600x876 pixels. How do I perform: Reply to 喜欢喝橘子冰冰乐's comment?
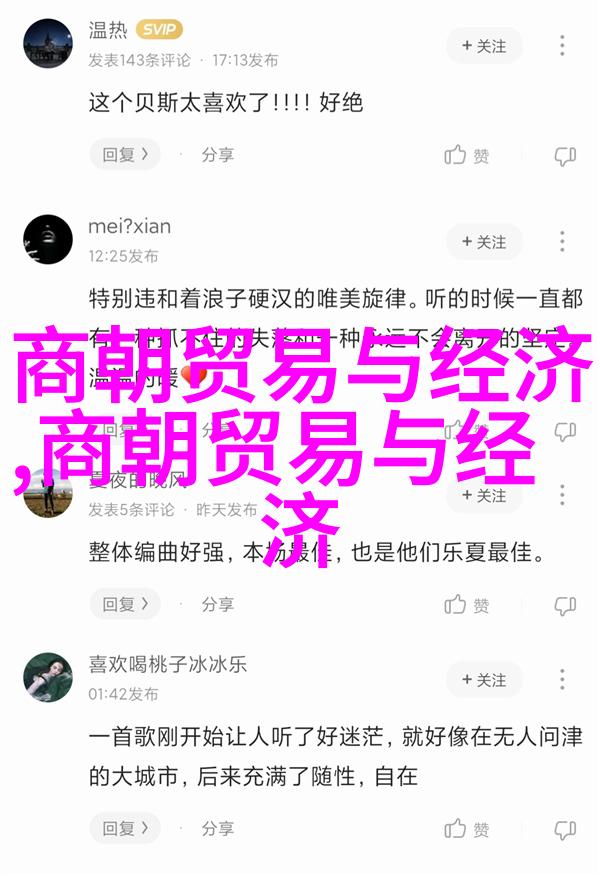coord(125,829)
